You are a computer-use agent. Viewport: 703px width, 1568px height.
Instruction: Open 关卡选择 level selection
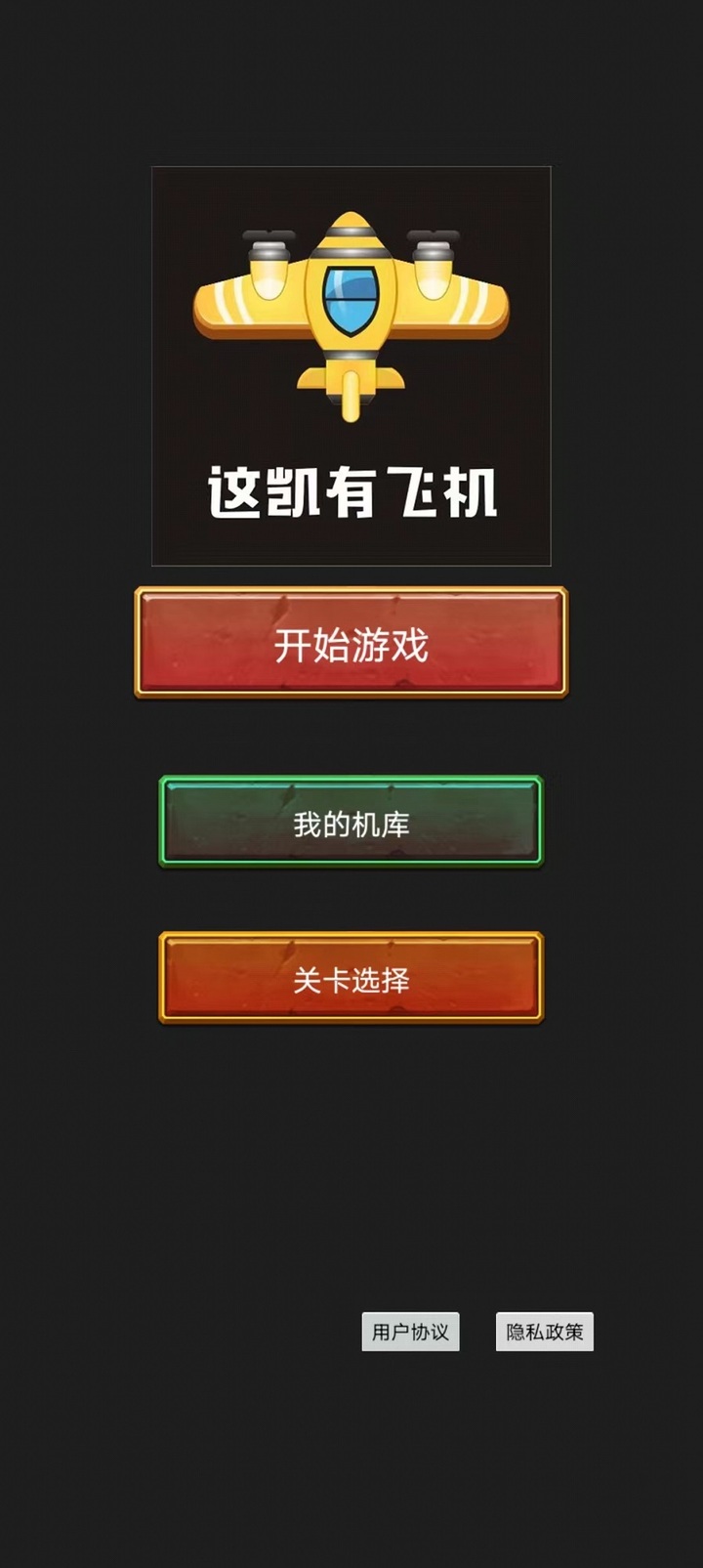click(351, 978)
